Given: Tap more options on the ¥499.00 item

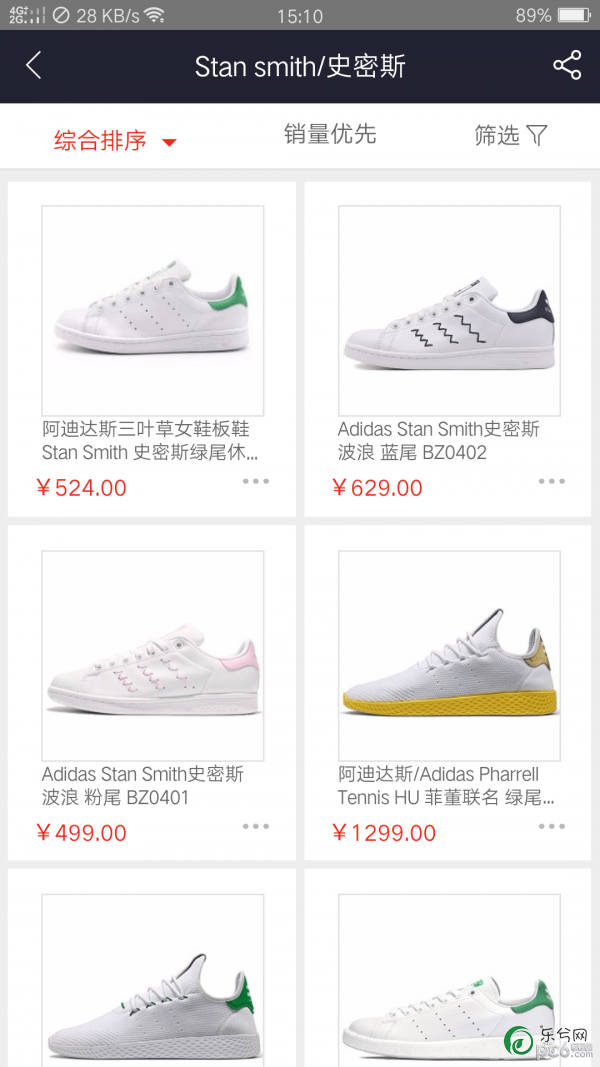Looking at the screenshot, I should click(x=255, y=827).
